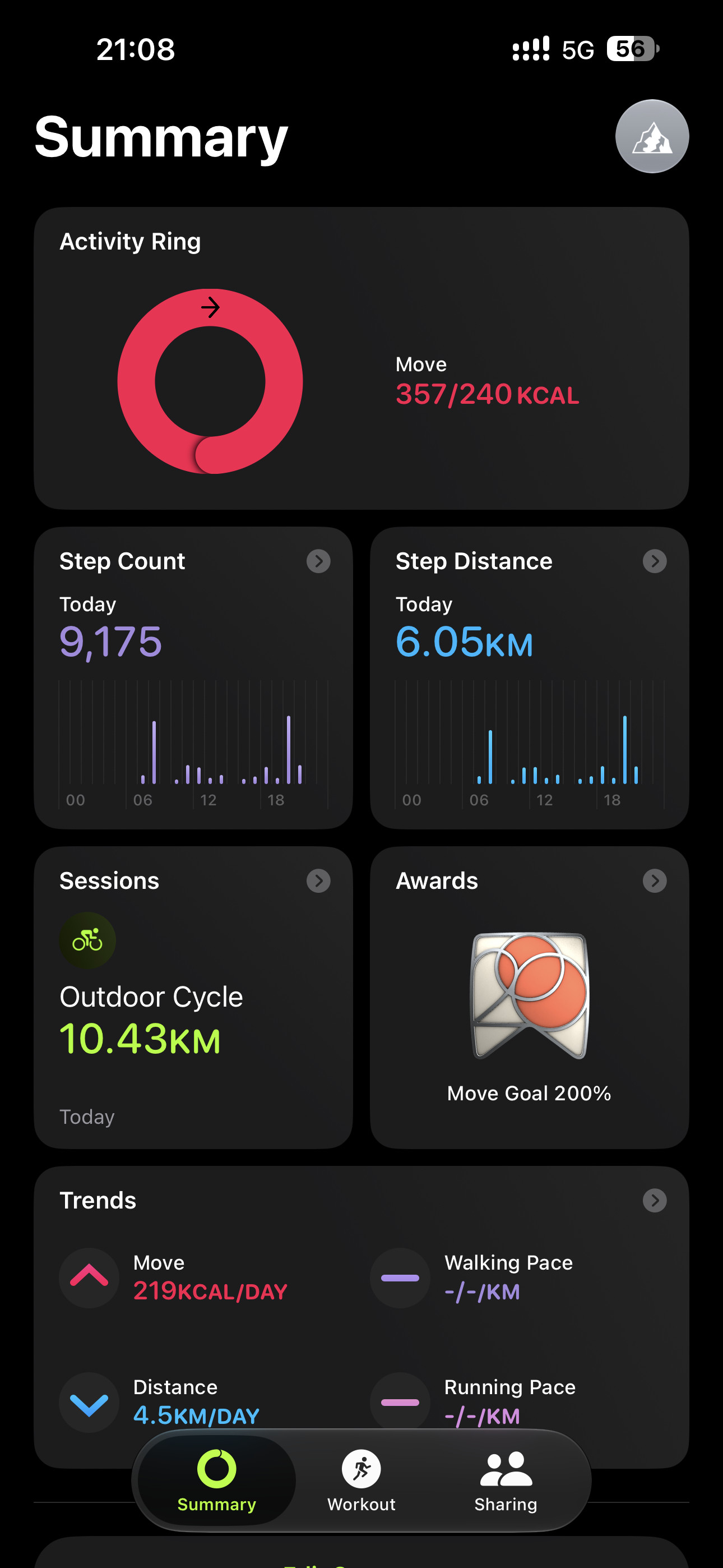Open the Activity Ring card
723x1568 pixels.
click(361, 358)
